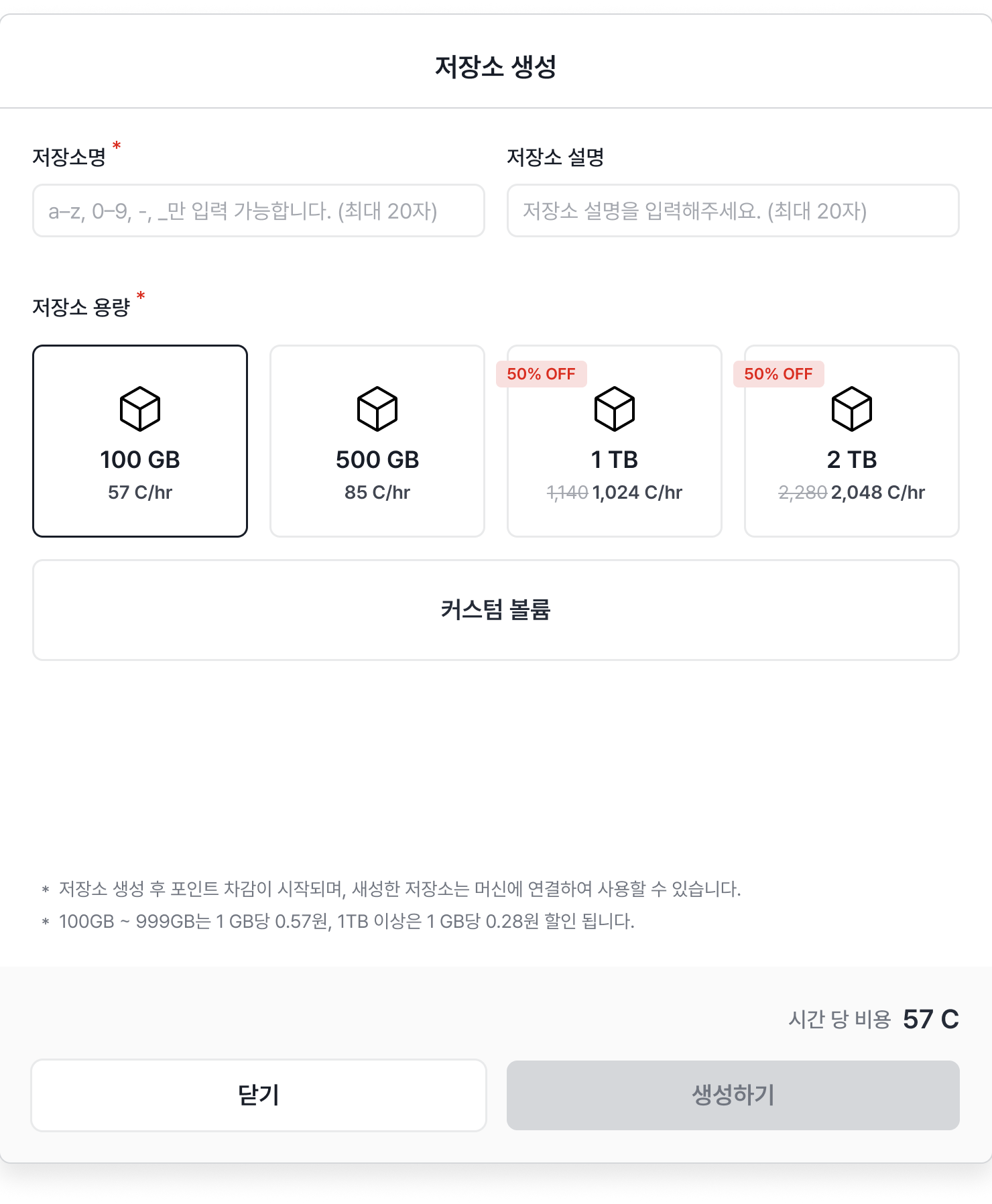
Task: Tap the 생성하기 button
Action: click(x=733, y=1095)
